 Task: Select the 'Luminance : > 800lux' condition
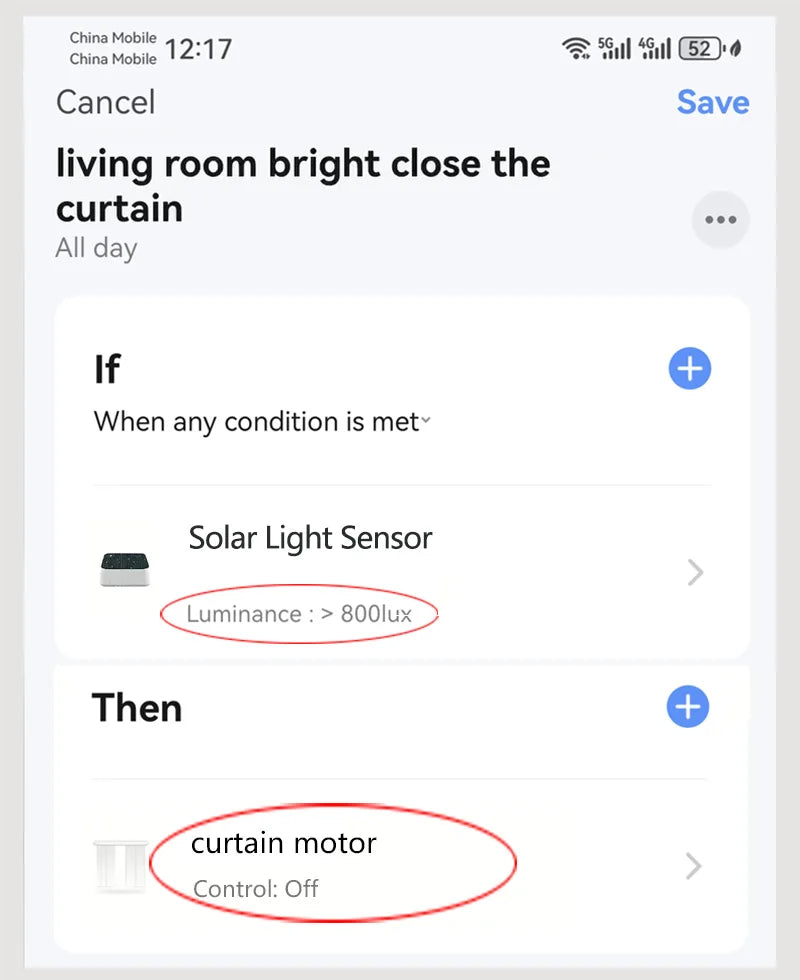coord(298,613)
